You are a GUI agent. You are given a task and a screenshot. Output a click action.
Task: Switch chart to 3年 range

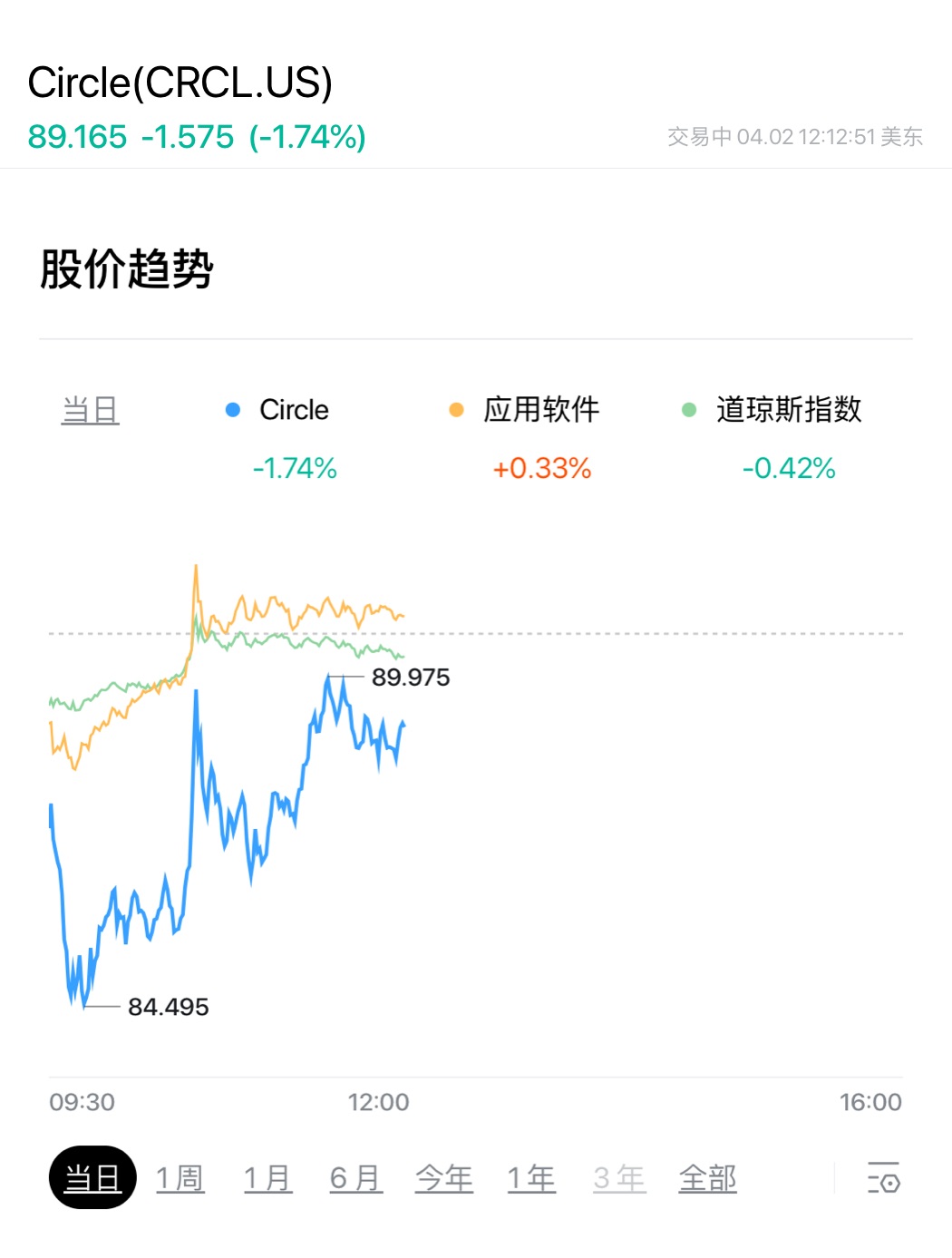(618, 1178)
